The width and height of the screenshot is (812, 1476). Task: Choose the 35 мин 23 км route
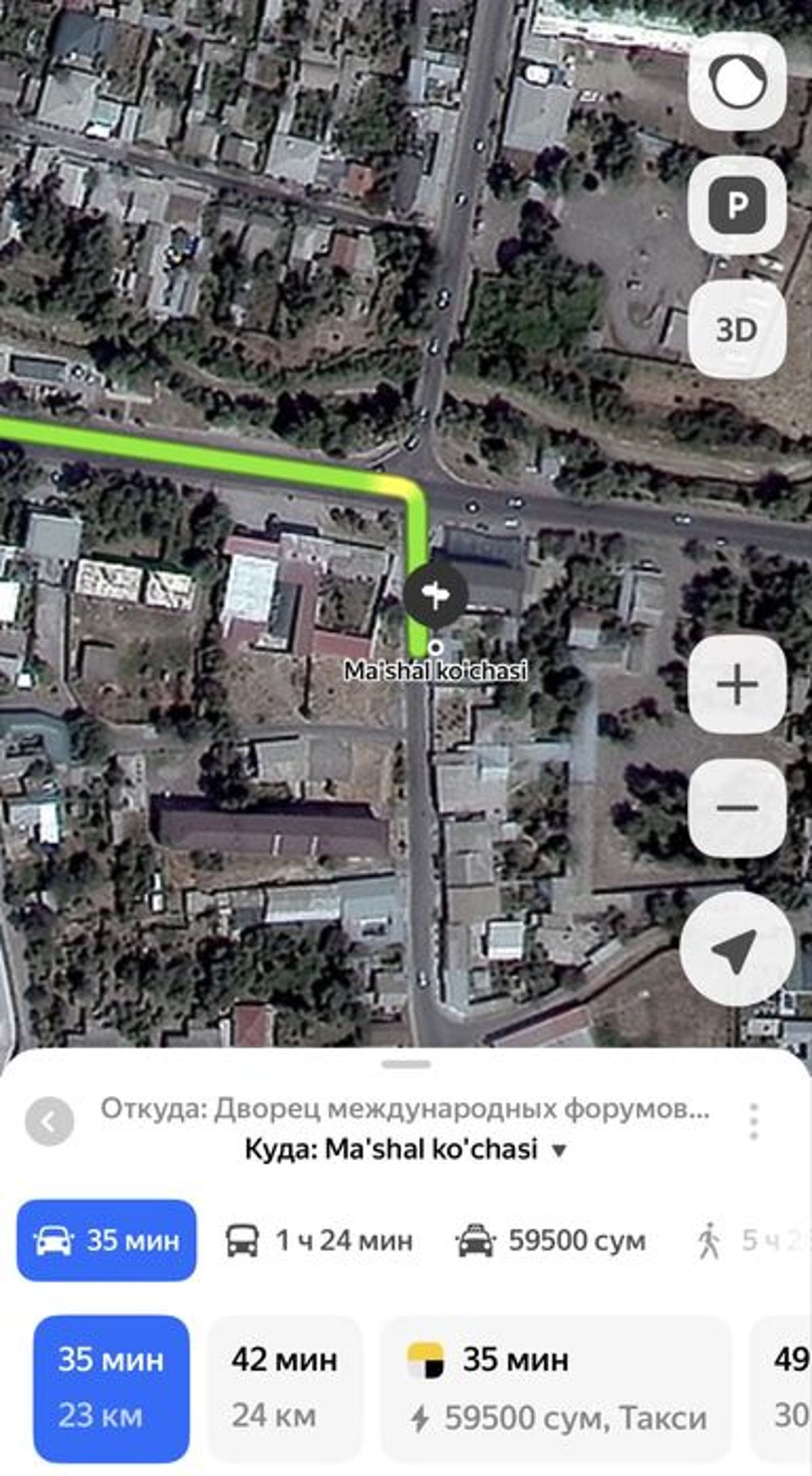click(x=112, y=1388)
